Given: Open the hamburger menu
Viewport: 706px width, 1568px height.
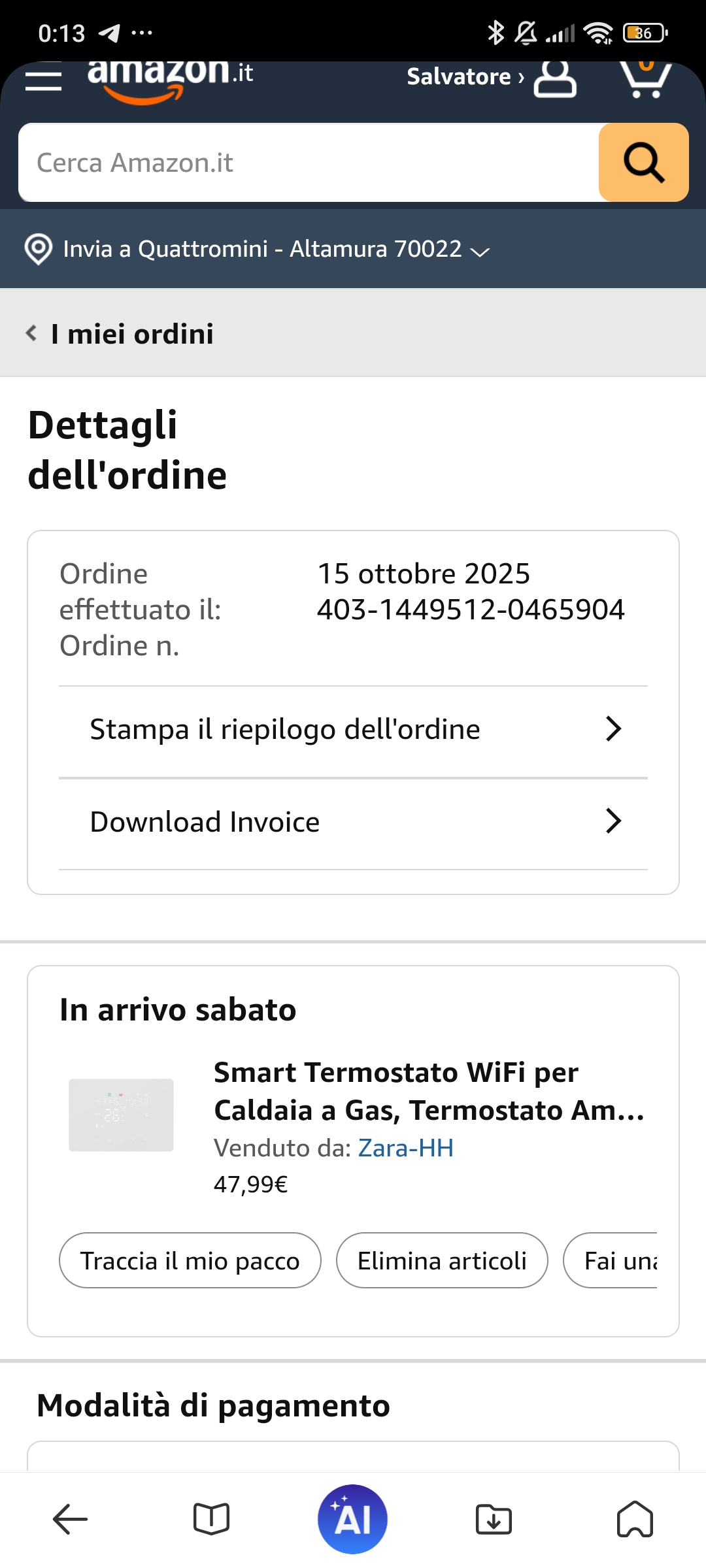Looking at the screenshot, I should (43, 80).
